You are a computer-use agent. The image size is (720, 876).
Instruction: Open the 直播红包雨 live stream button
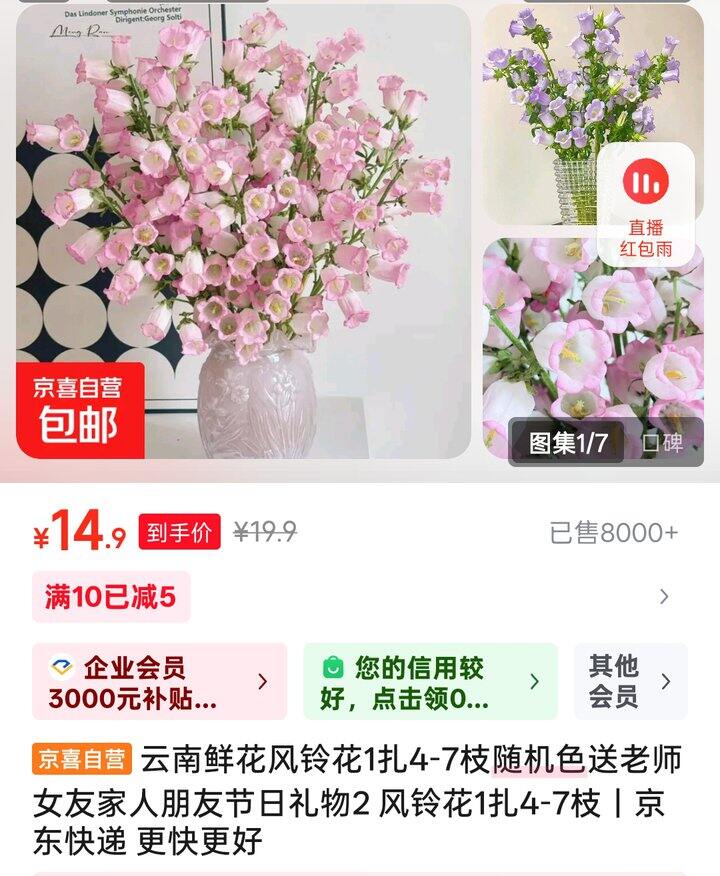tap(645, 203)
